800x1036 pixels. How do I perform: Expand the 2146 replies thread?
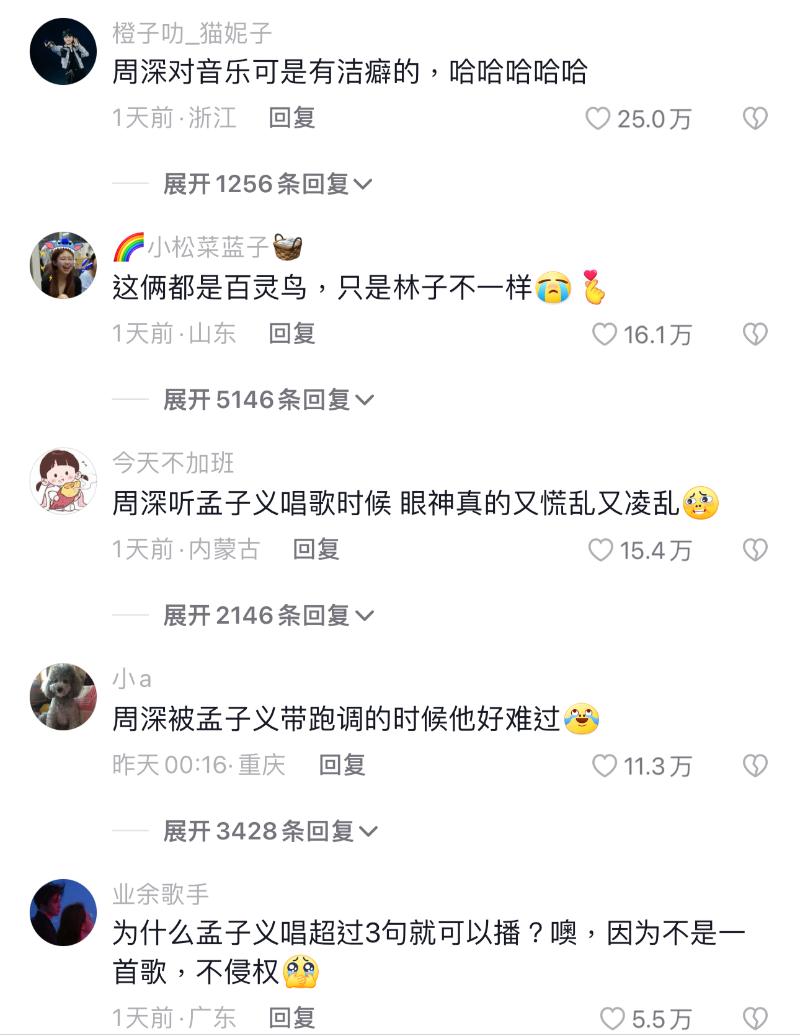268,615
